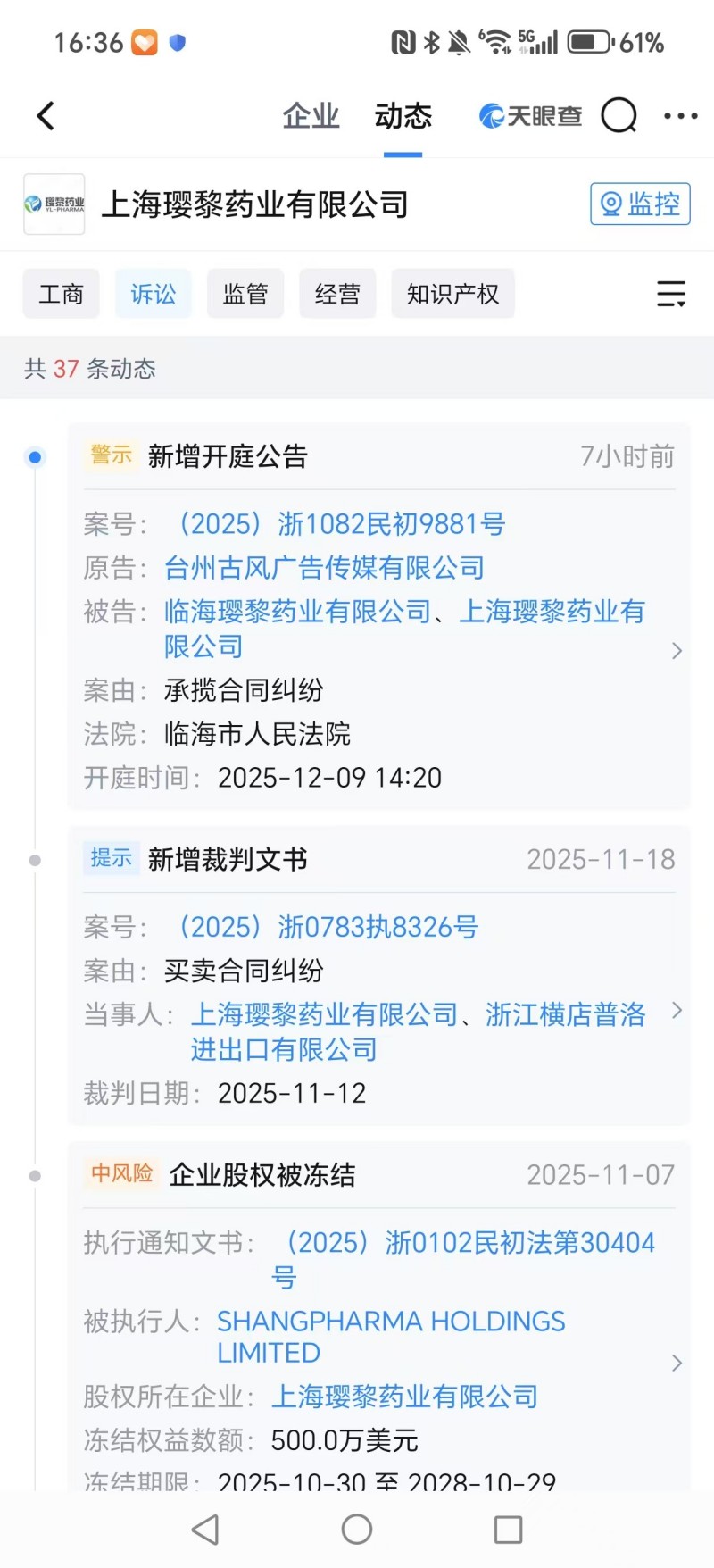Viewport: 714px width, 1568px height.
Task: Click the 监控 monitoring button
Action: 640,204
